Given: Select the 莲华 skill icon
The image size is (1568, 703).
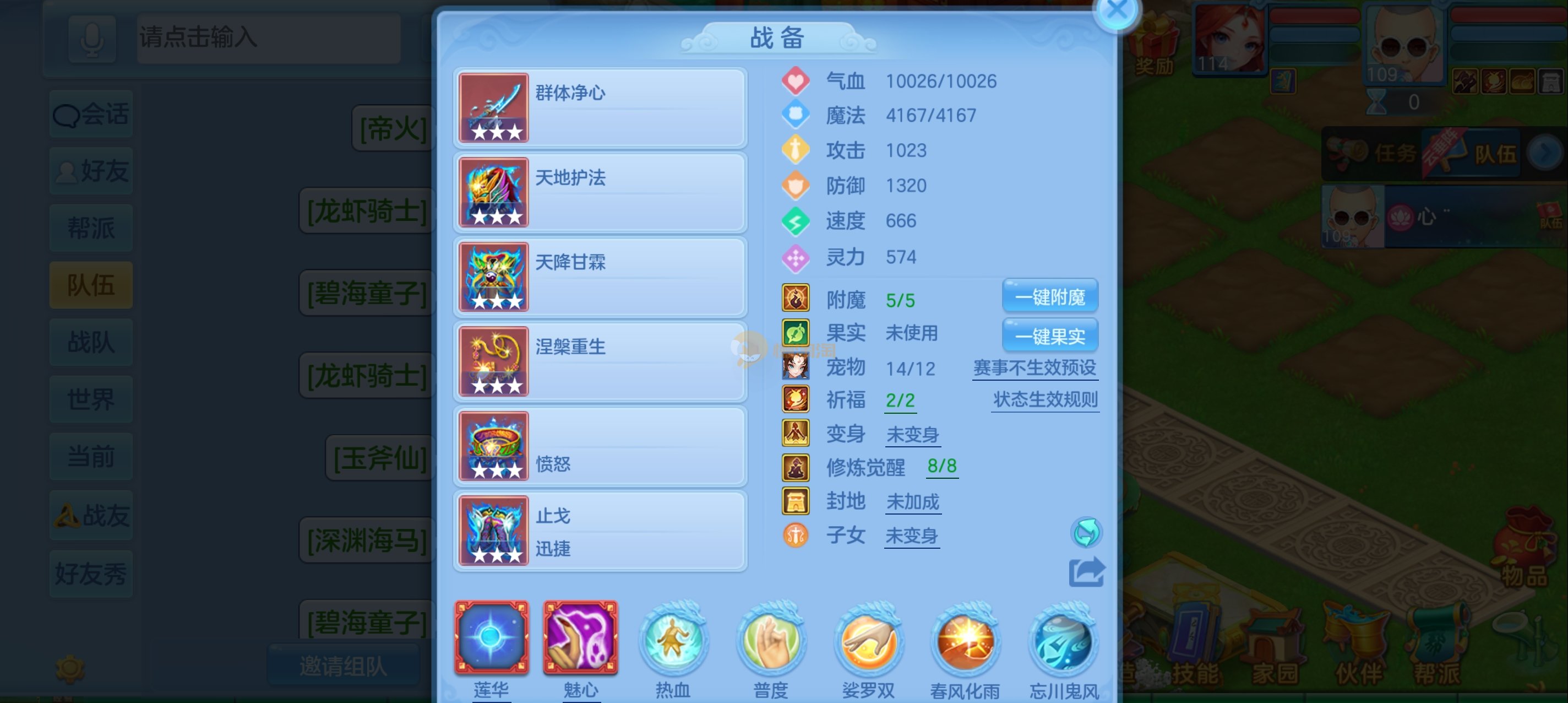Looking at the screenshot, I should tap(491, 637).
